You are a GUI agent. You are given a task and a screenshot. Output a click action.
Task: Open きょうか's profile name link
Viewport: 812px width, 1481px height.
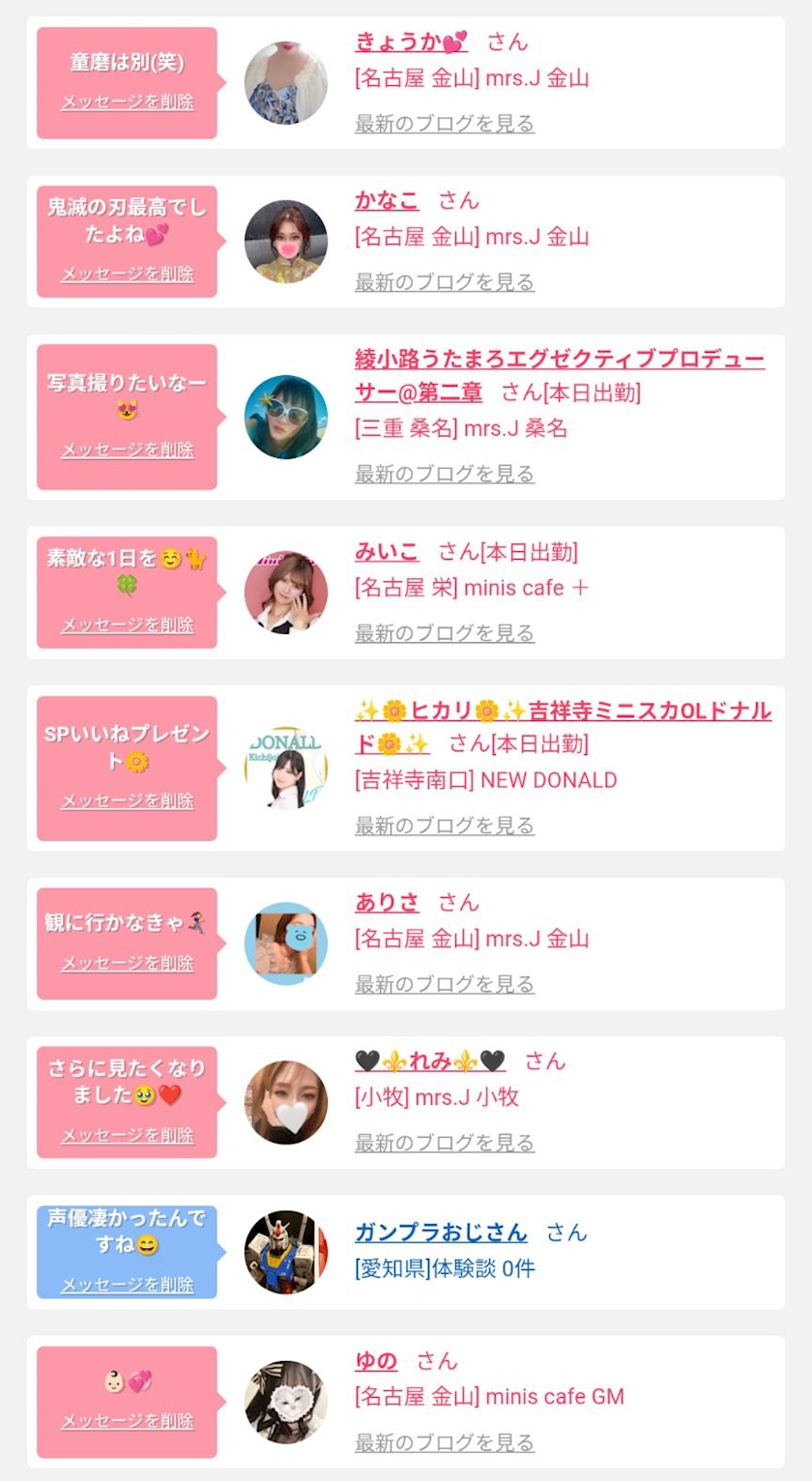[x=412, y=42]
